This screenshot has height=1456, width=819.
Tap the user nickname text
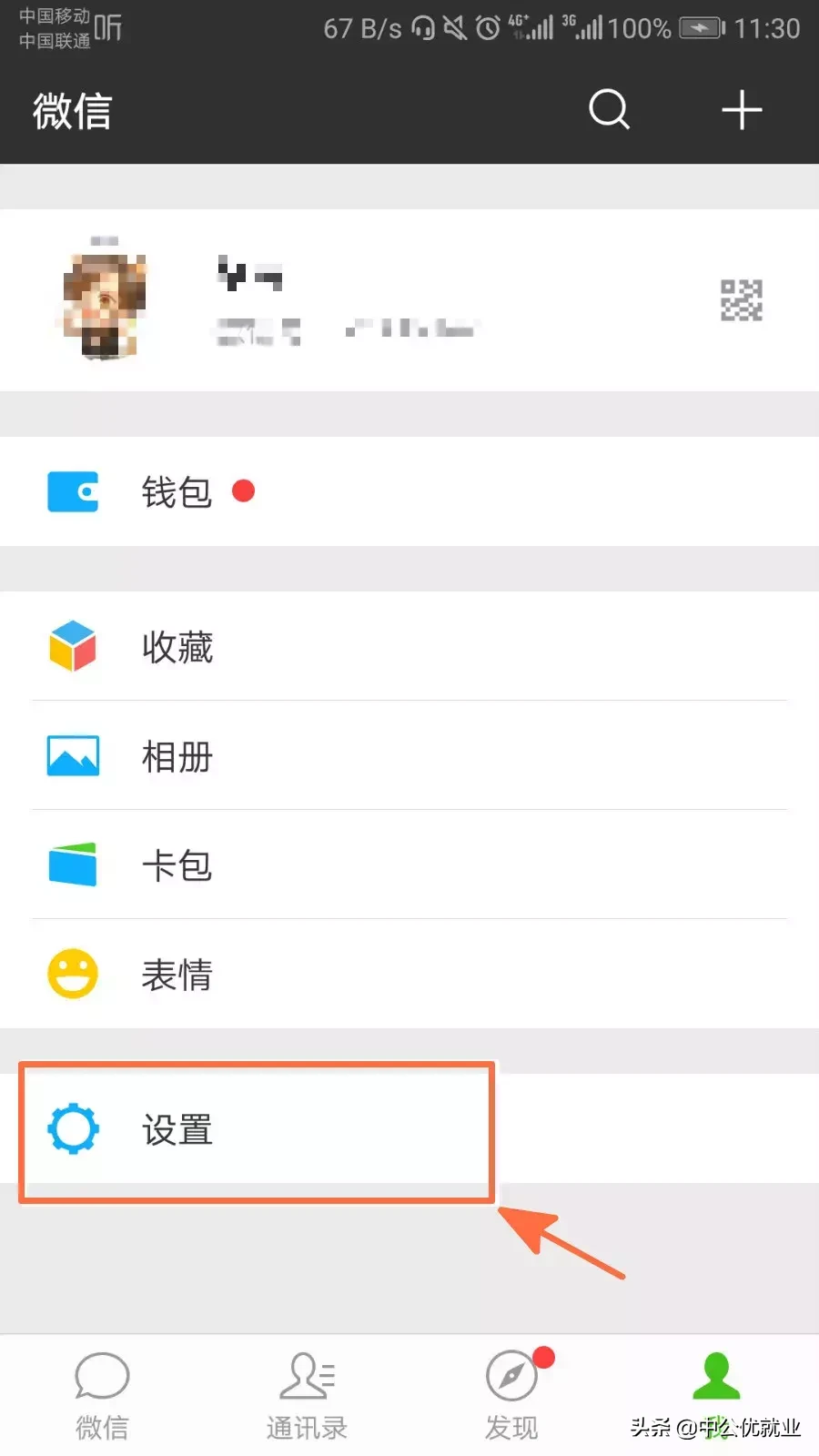point(248,273)
